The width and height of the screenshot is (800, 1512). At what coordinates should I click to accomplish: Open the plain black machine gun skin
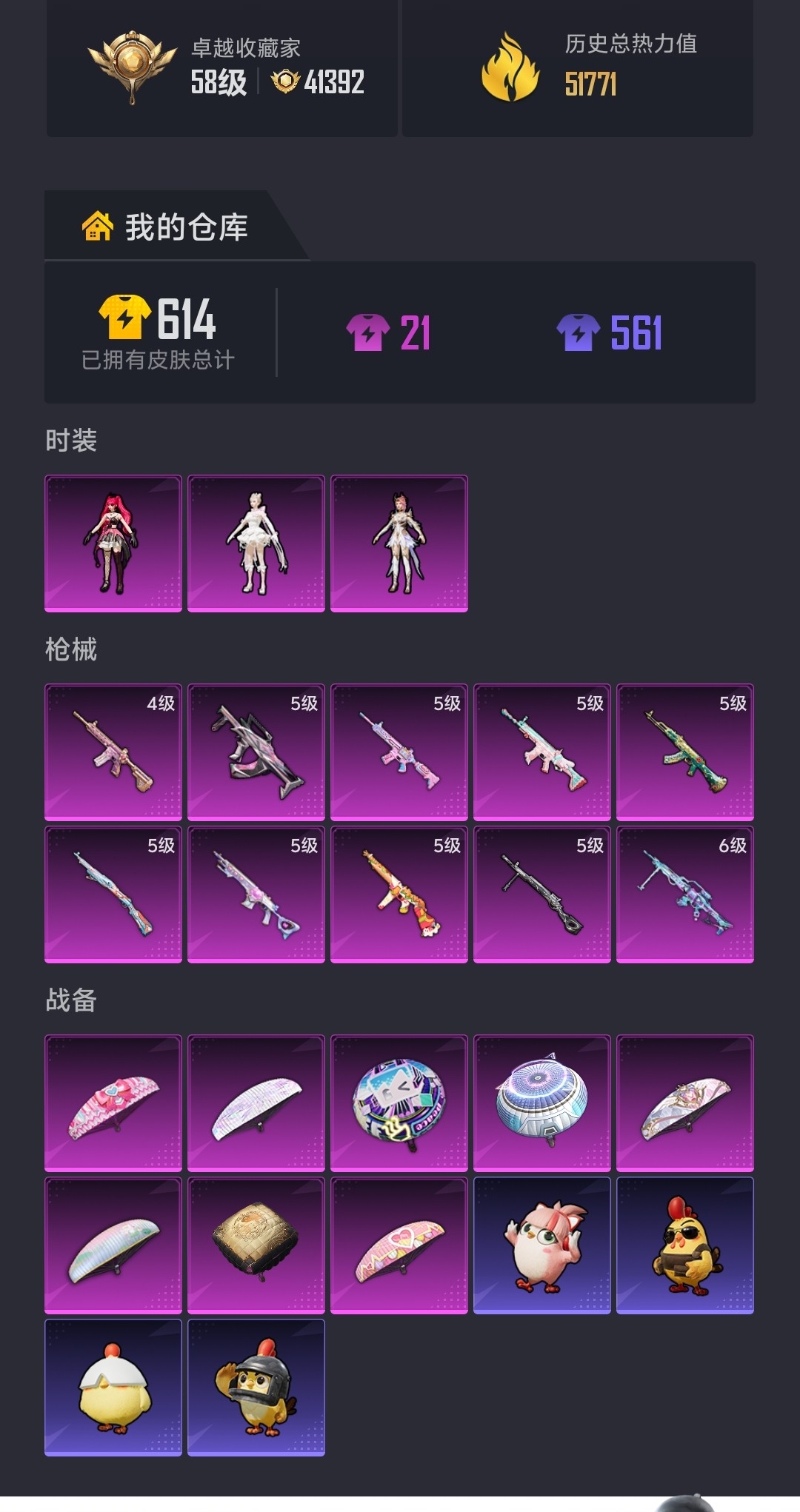coord(541,894)
